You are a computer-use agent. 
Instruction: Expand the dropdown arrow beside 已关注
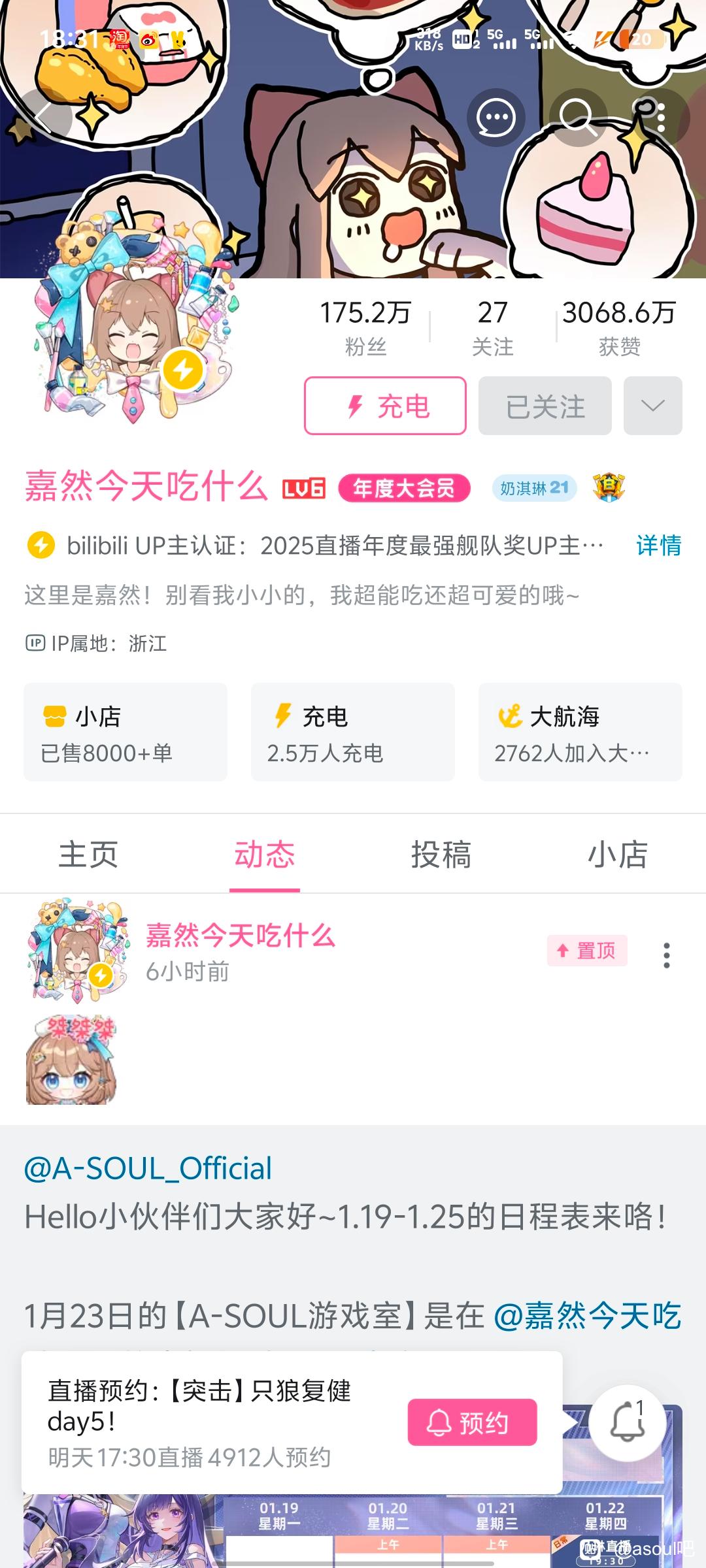(x=652, y=406)
